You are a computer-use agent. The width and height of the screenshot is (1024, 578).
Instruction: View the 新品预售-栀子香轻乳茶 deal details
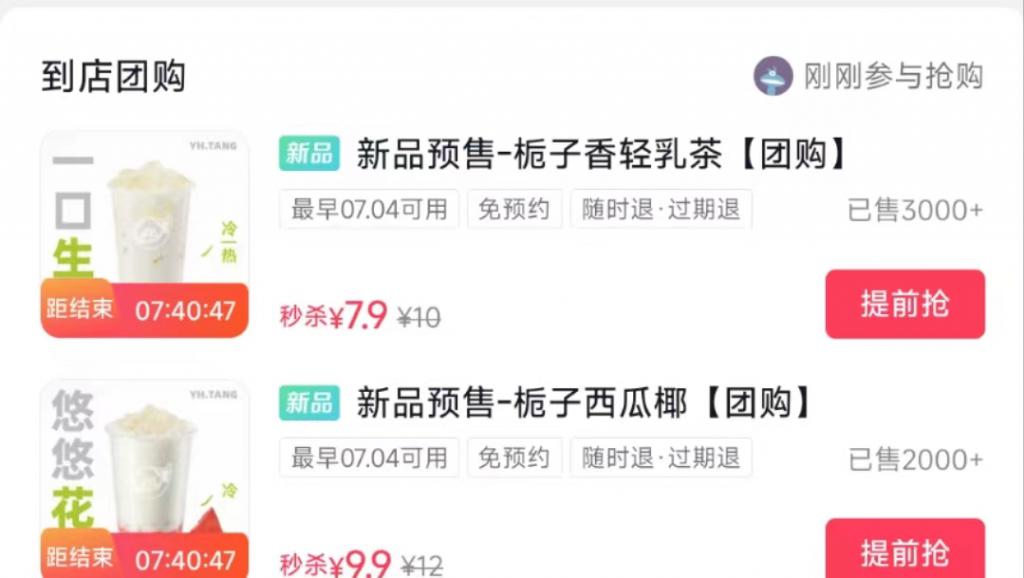pos(602,154)
